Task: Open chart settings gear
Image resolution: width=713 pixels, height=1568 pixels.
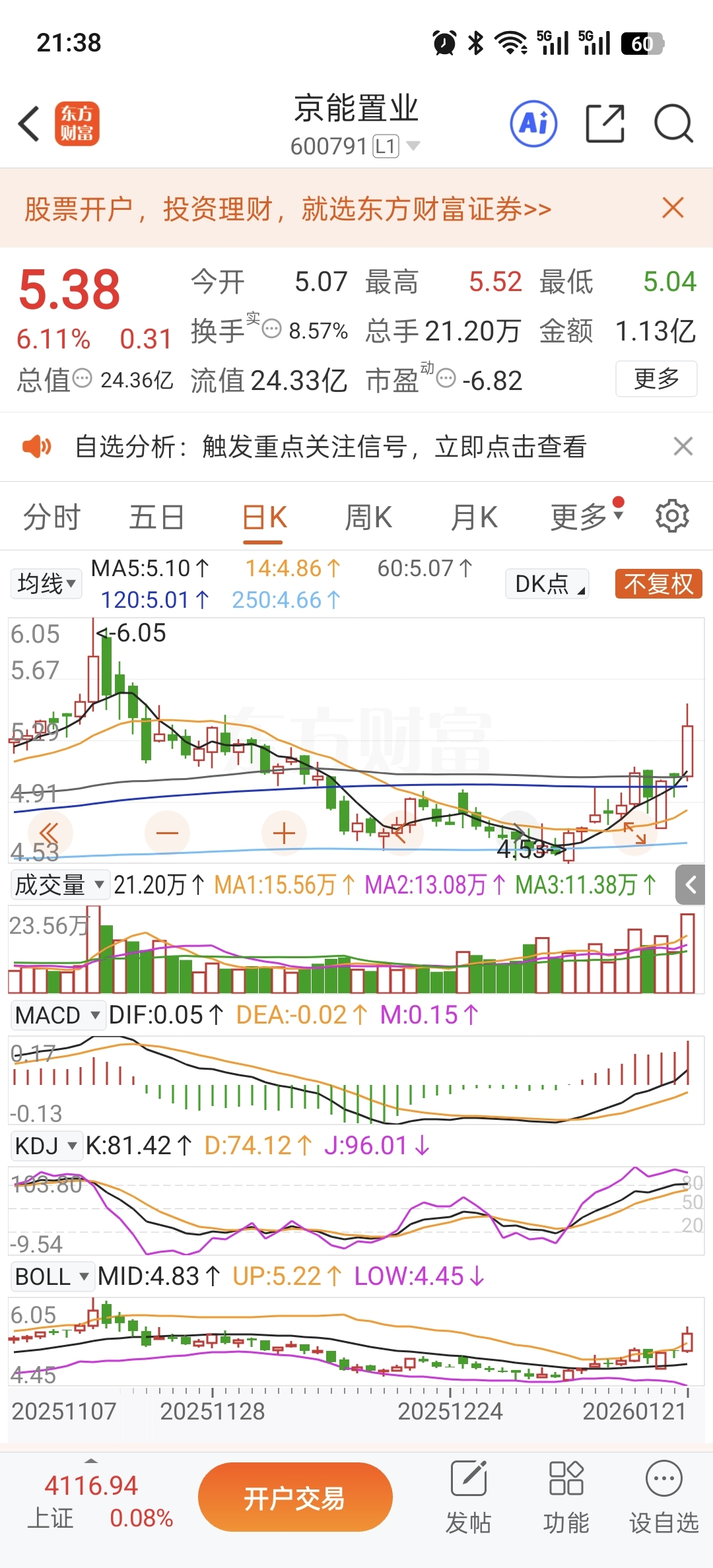Action: click(x=672, y=516)
